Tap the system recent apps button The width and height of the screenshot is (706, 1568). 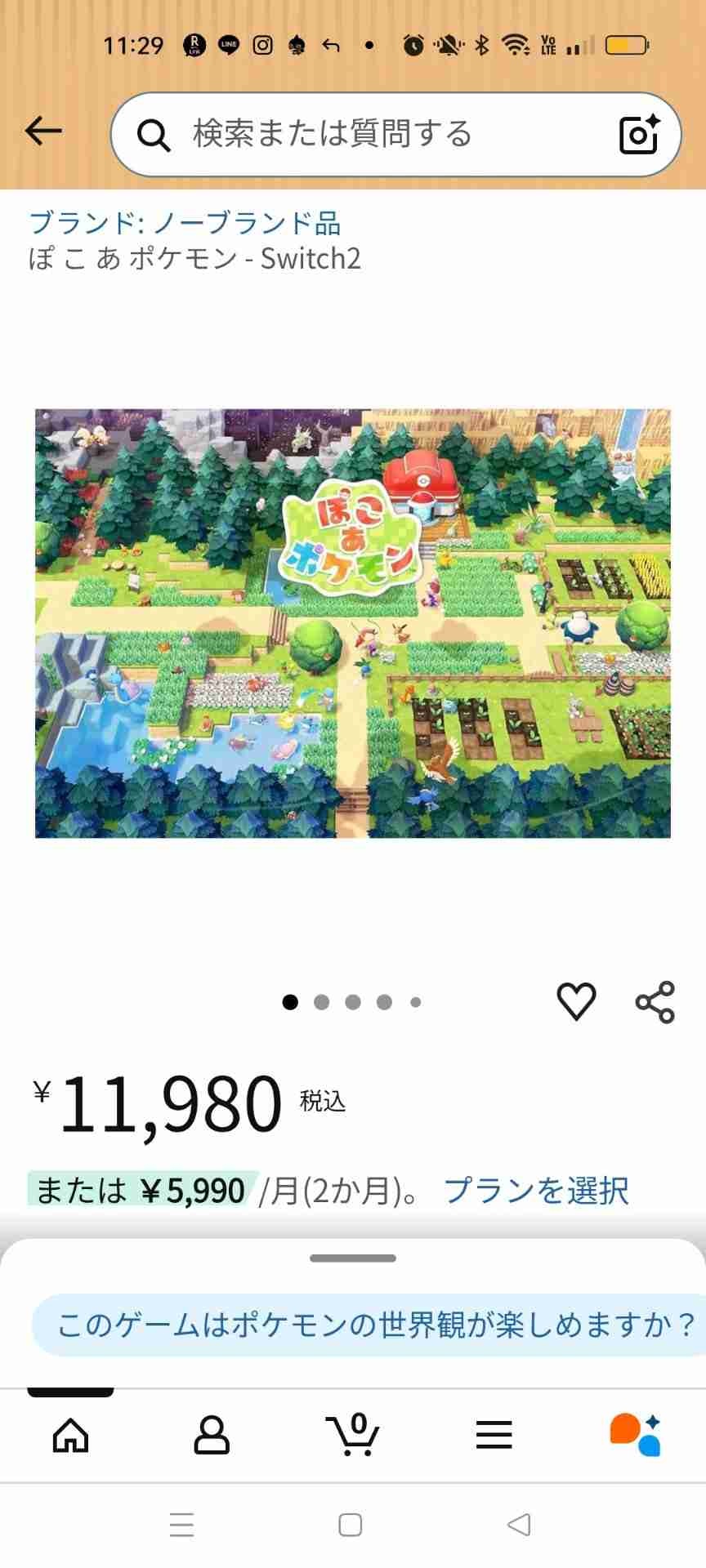(x=181, y=1525)
